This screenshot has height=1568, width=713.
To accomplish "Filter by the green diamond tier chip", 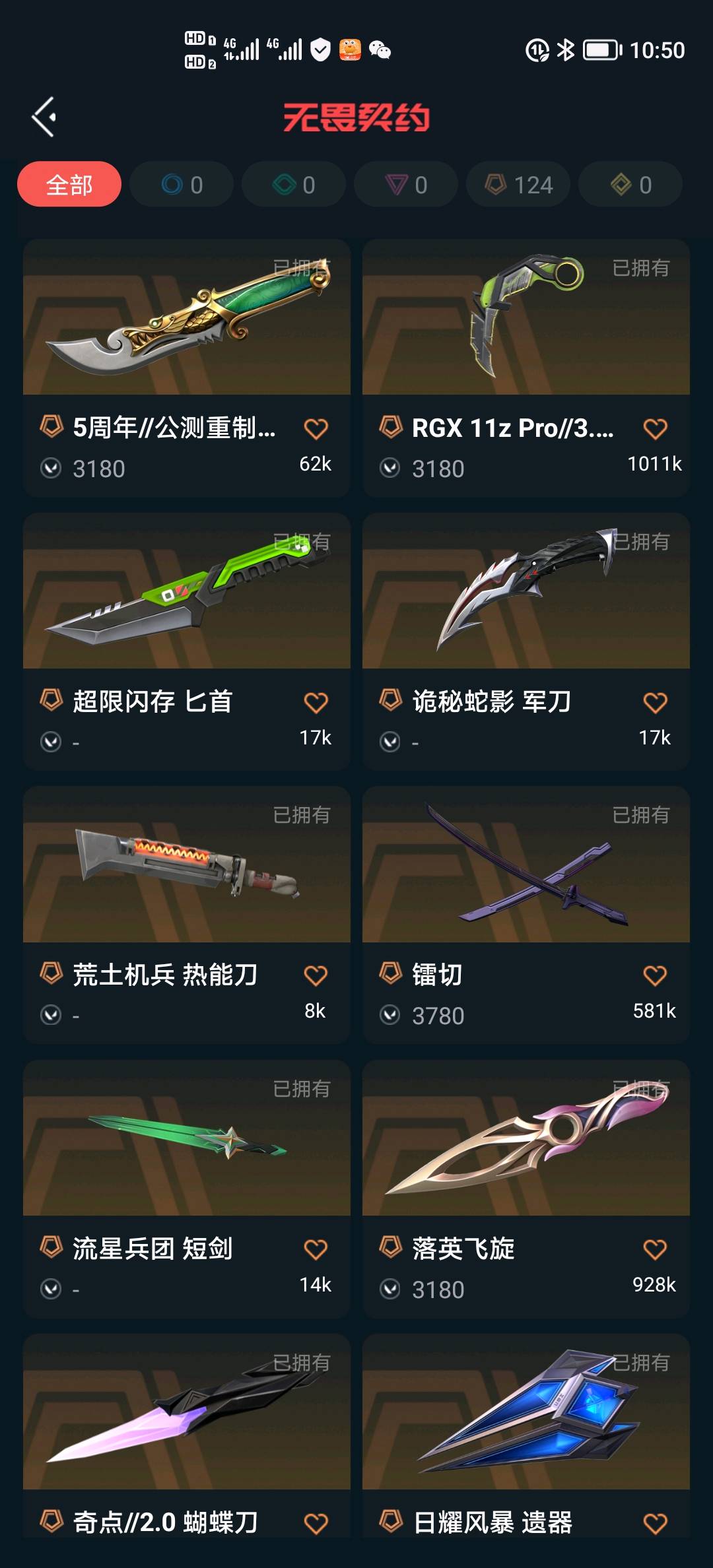I will pos(294,184).
